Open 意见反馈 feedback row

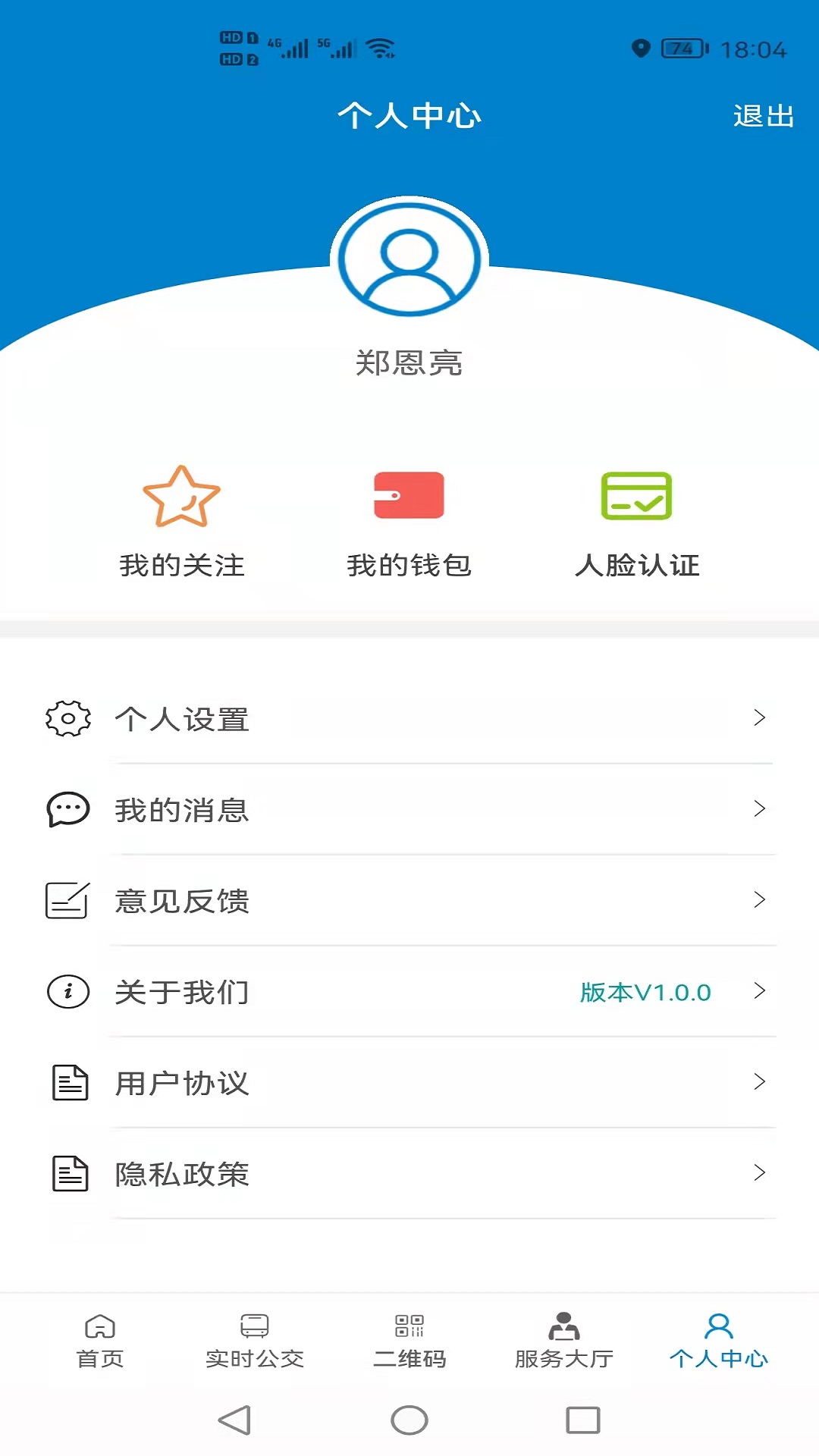point(409,901)
